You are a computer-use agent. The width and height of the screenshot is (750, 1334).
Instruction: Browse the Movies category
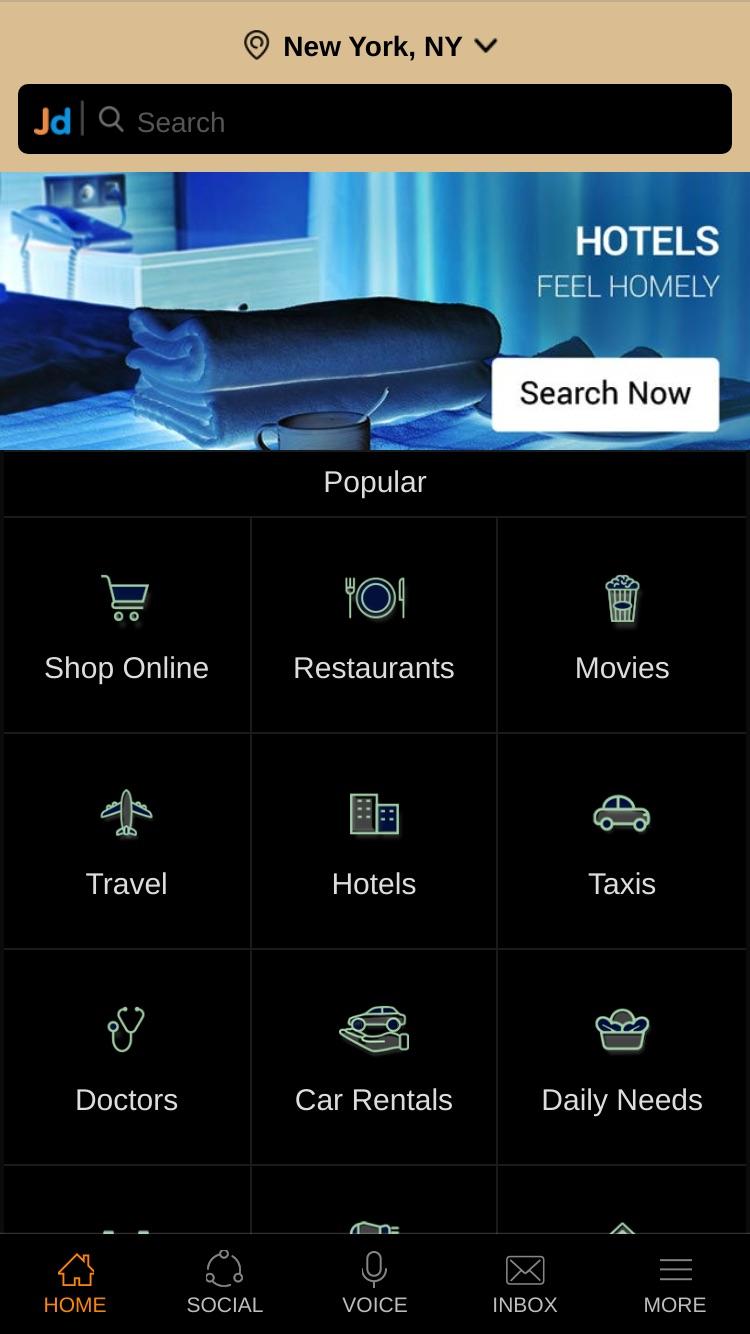(622, 625)
